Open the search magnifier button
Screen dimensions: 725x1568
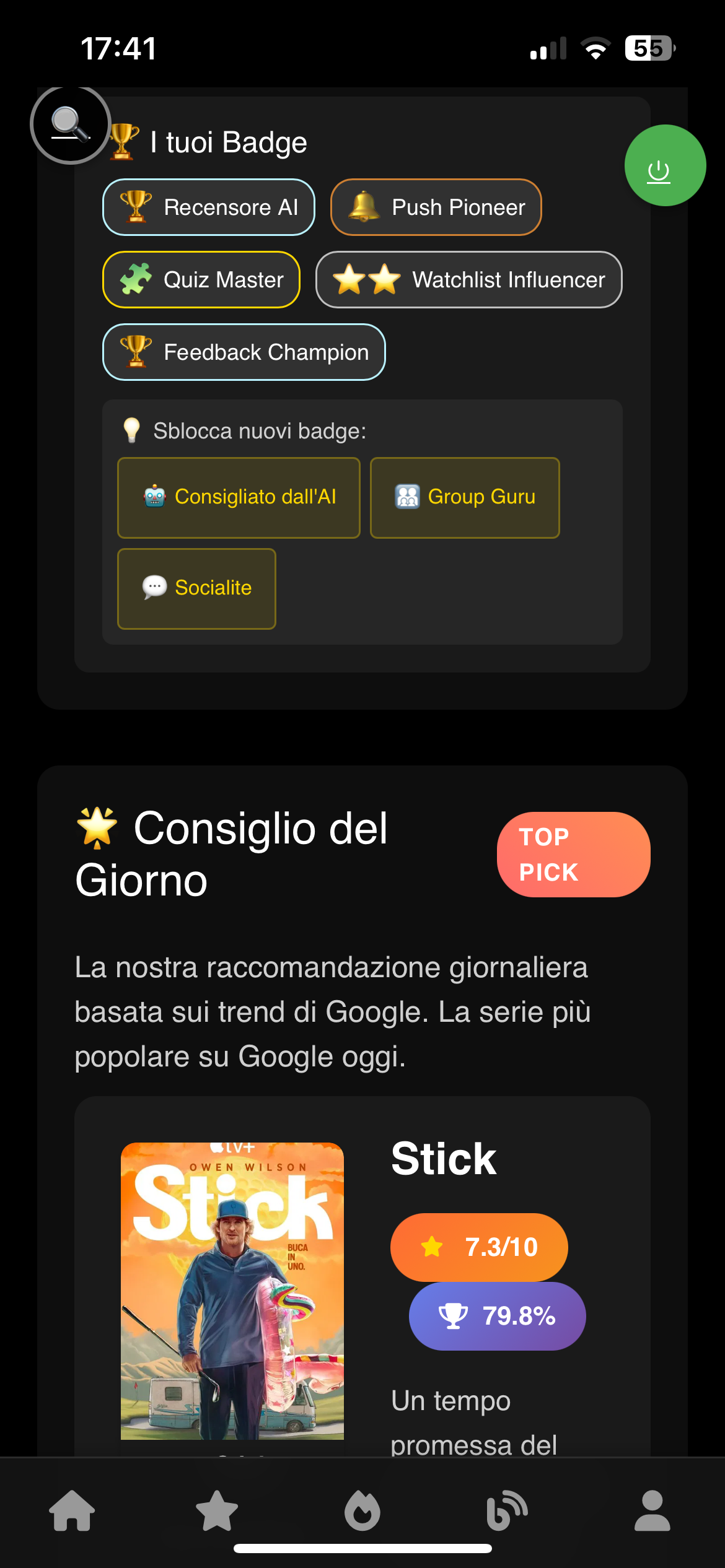click(x=70, y=124)
